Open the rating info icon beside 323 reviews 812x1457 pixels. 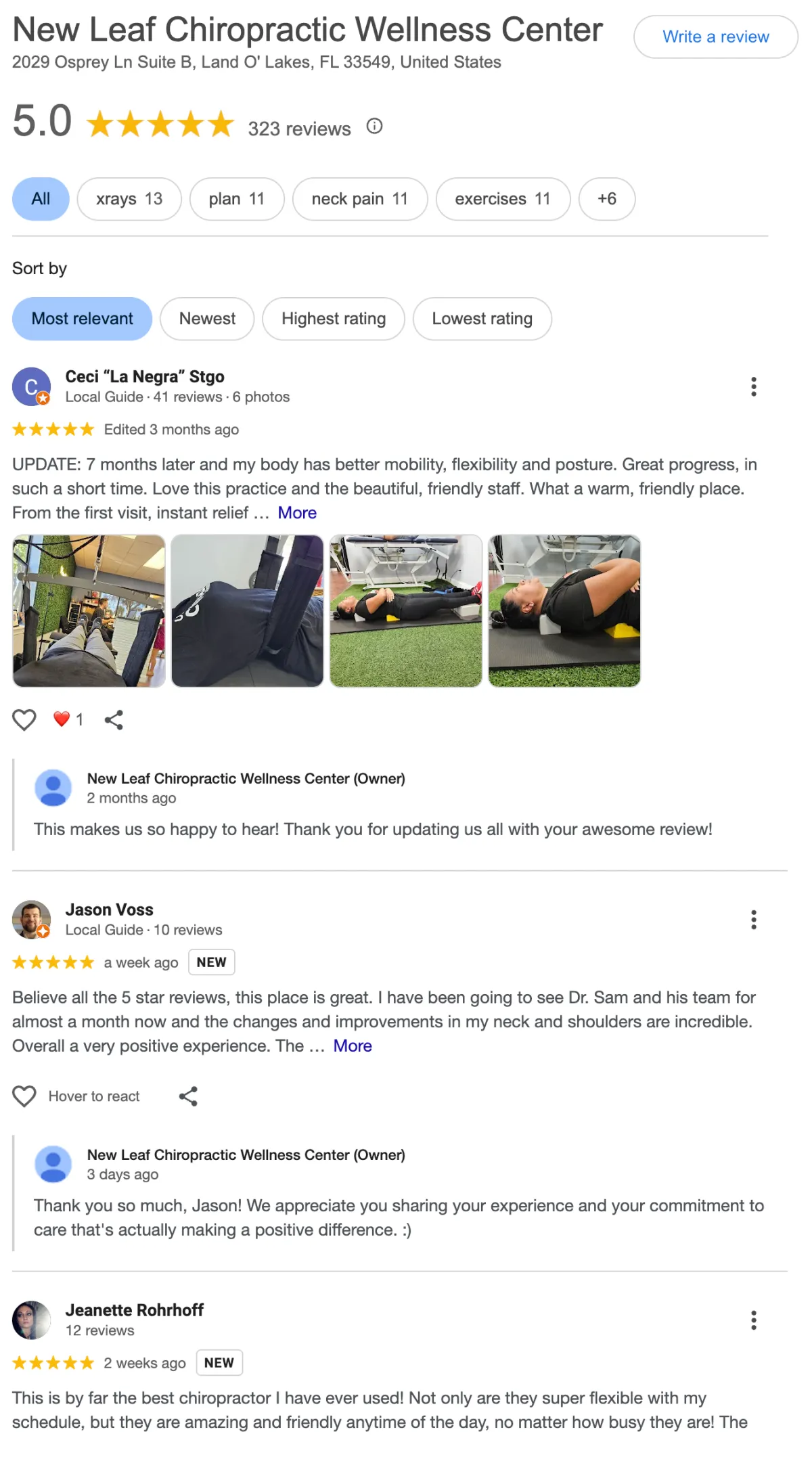(x=374, y=126)
